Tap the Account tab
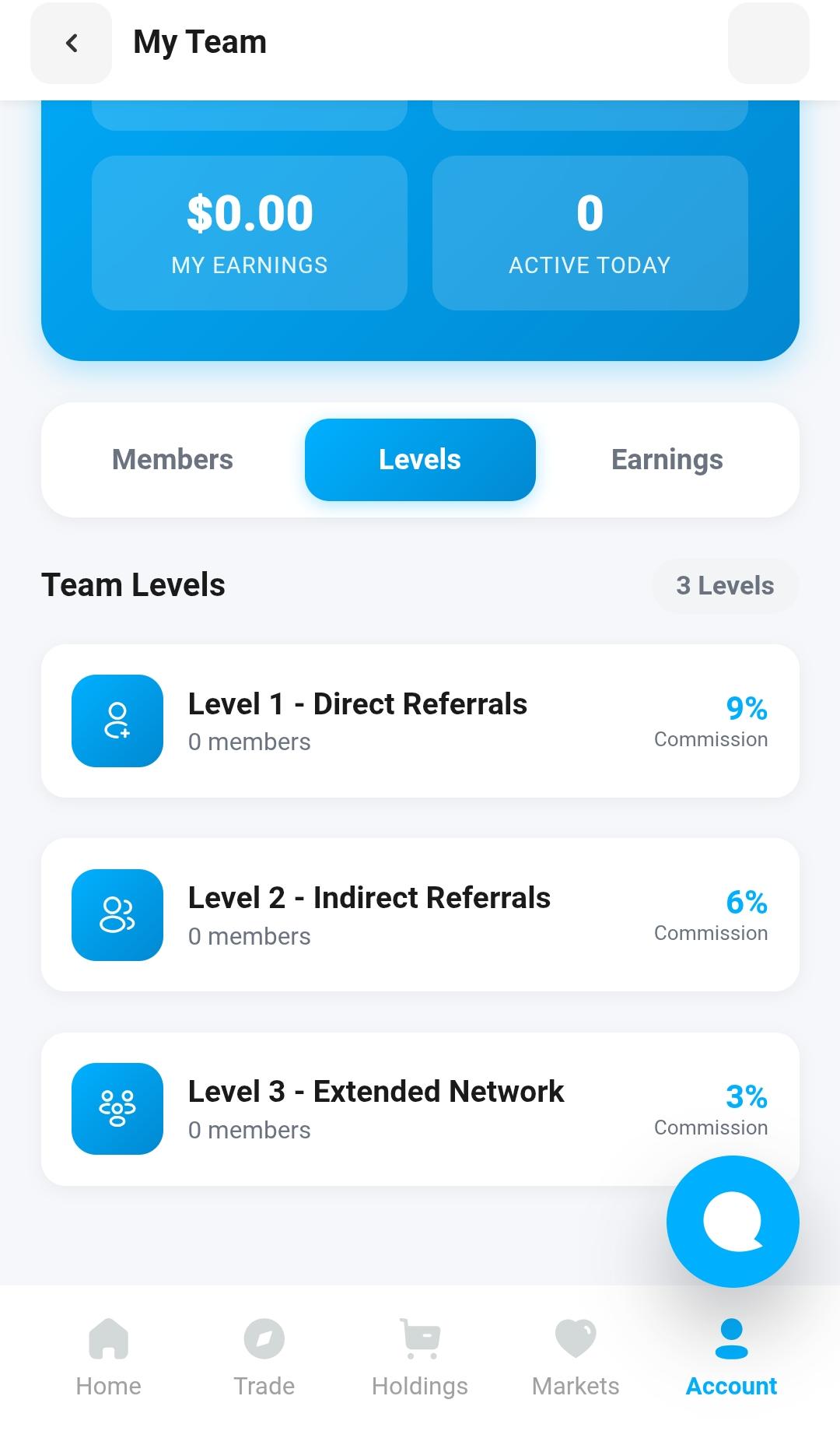Image resolution: width=840 pixels, height=1431 pixels. click(731, 1358)
